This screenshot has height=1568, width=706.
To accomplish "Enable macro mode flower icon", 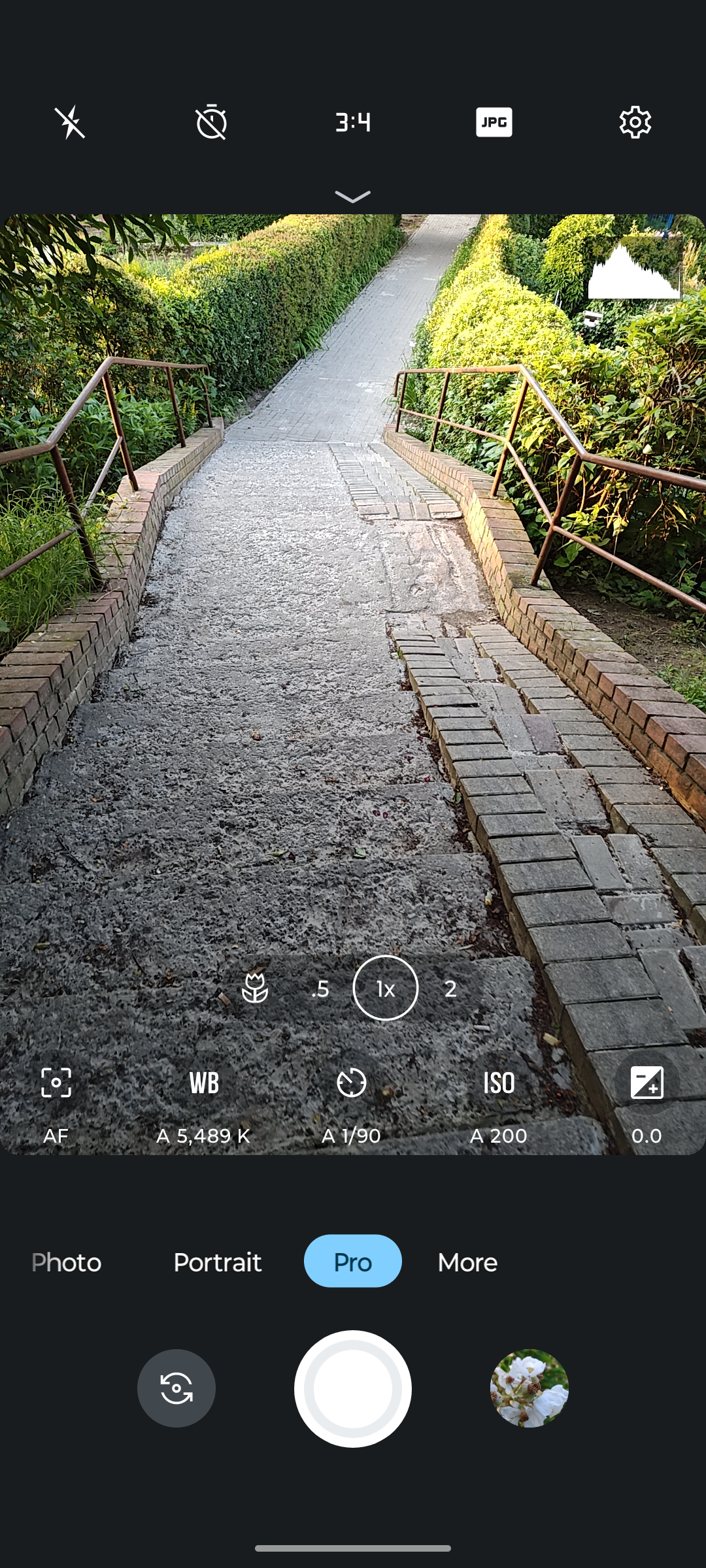I will pos(255,988).
